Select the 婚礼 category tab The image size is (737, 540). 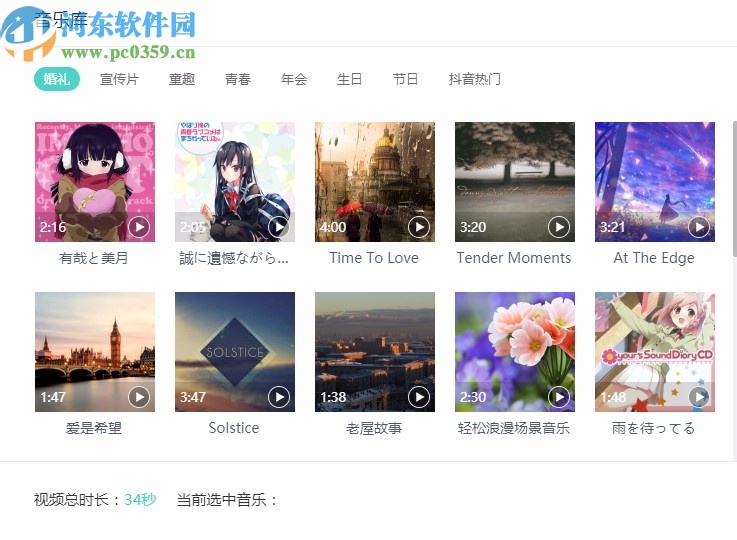tap(56, 79)
